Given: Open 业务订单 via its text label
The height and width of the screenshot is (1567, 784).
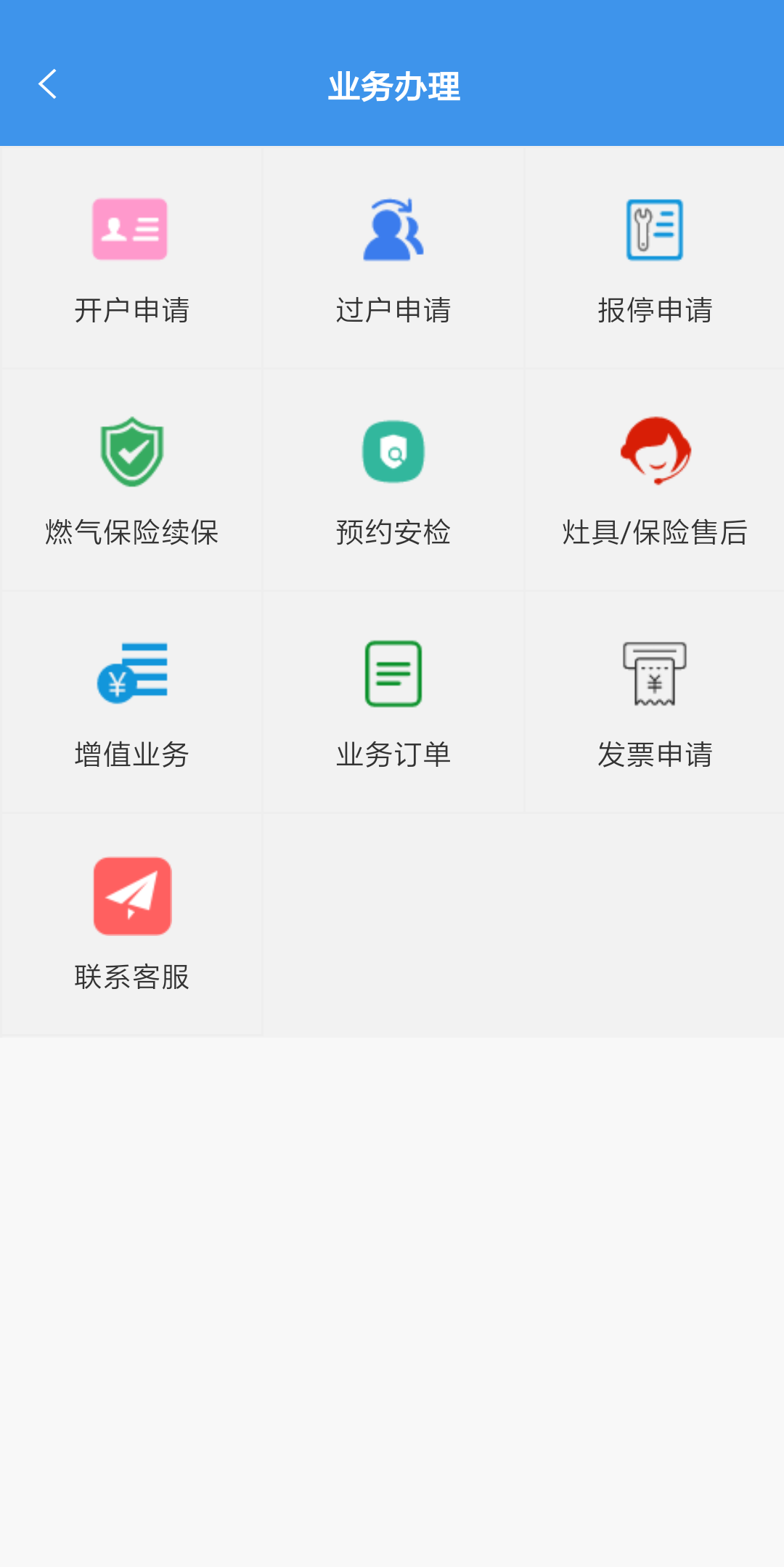Looking at the screenshot, I should [392, 754].
